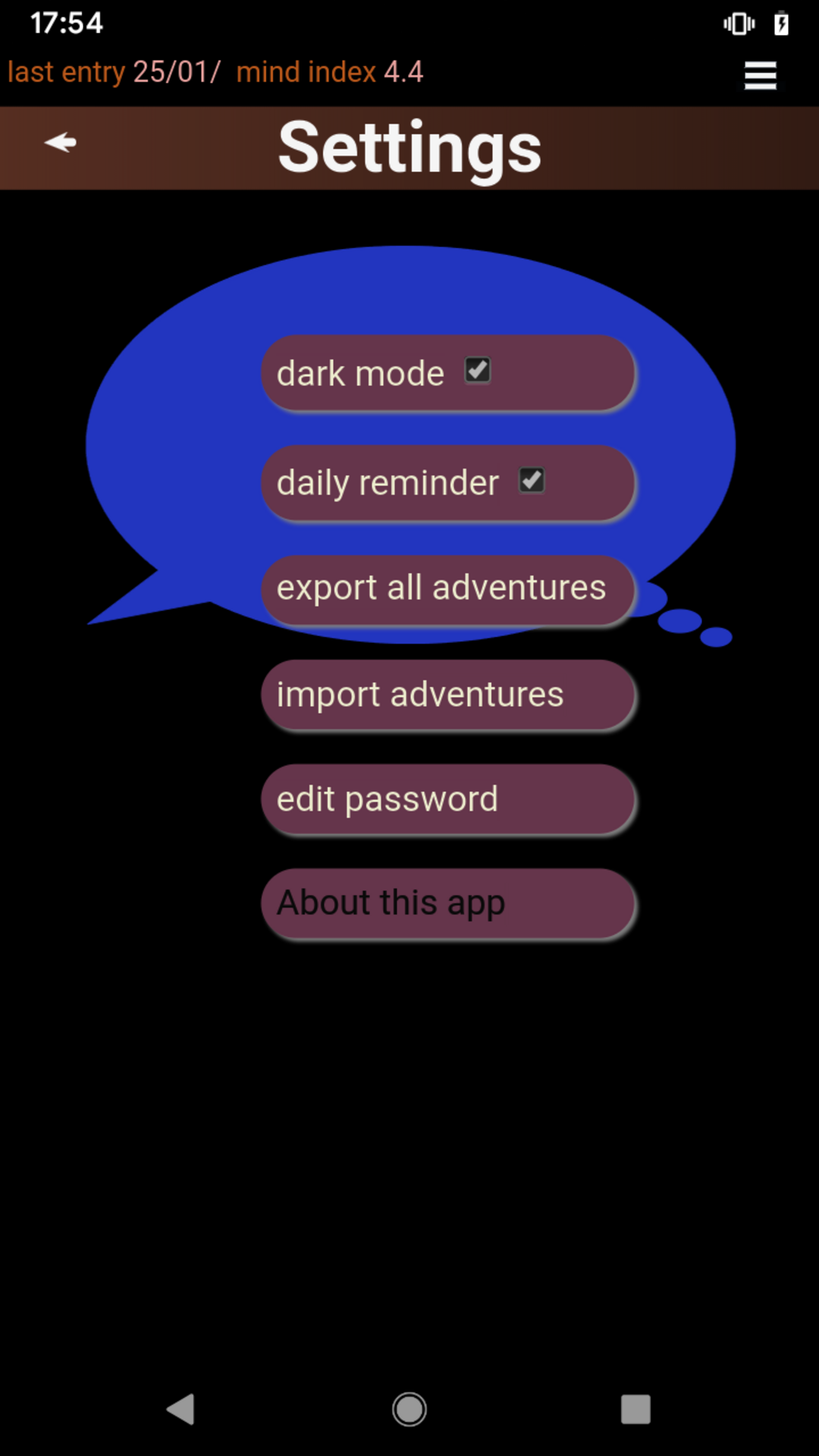Tap the system home button
Image resolution: width=819 pixels, height=1456 pixels.
coord(409,1410)
